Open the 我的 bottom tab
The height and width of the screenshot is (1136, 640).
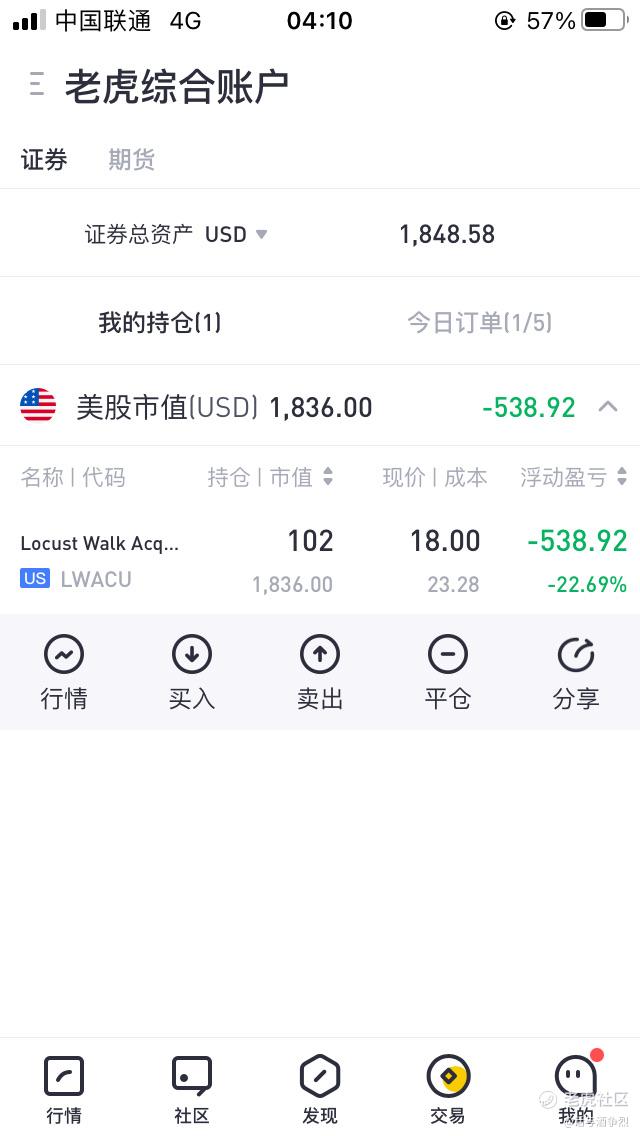(576, 1088)
